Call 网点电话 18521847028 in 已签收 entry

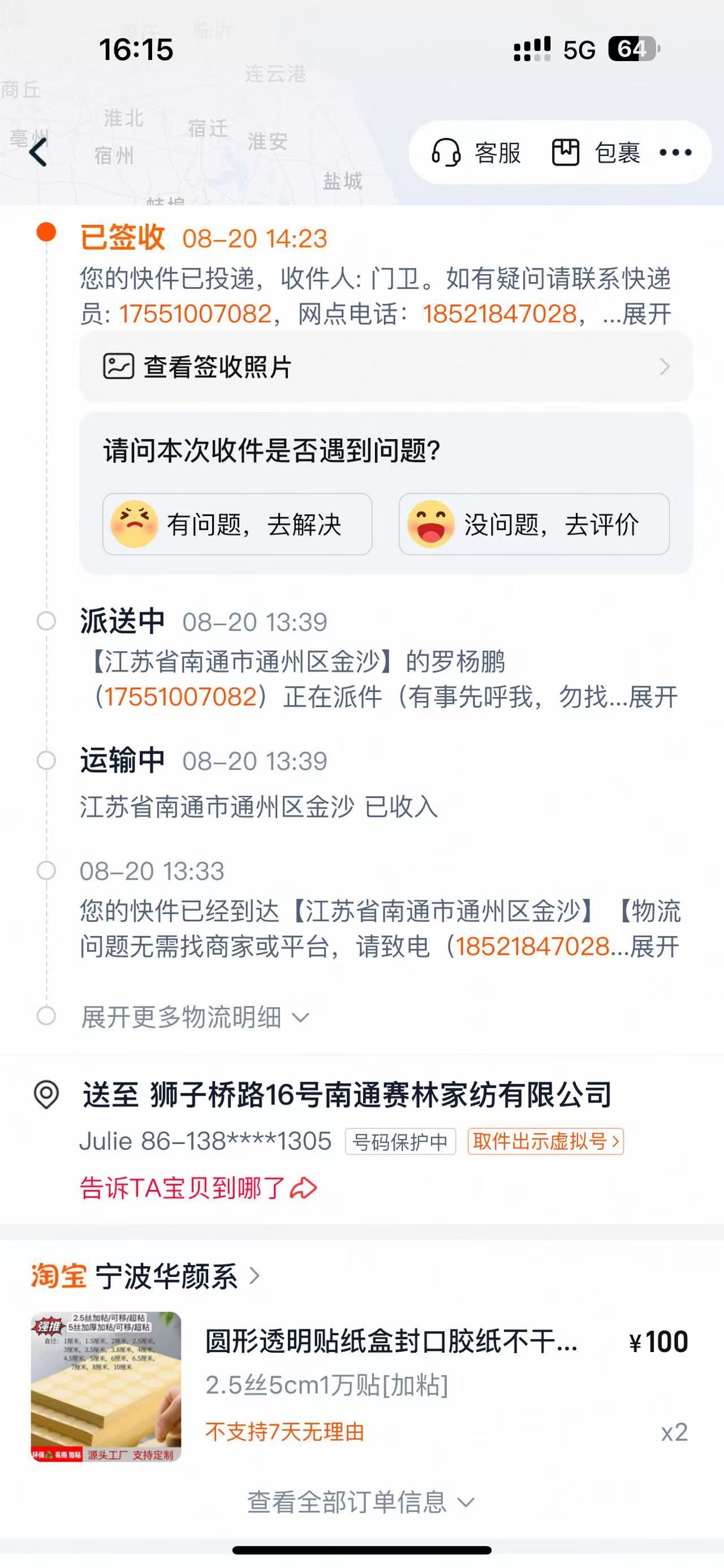click(x=499, y=314)
